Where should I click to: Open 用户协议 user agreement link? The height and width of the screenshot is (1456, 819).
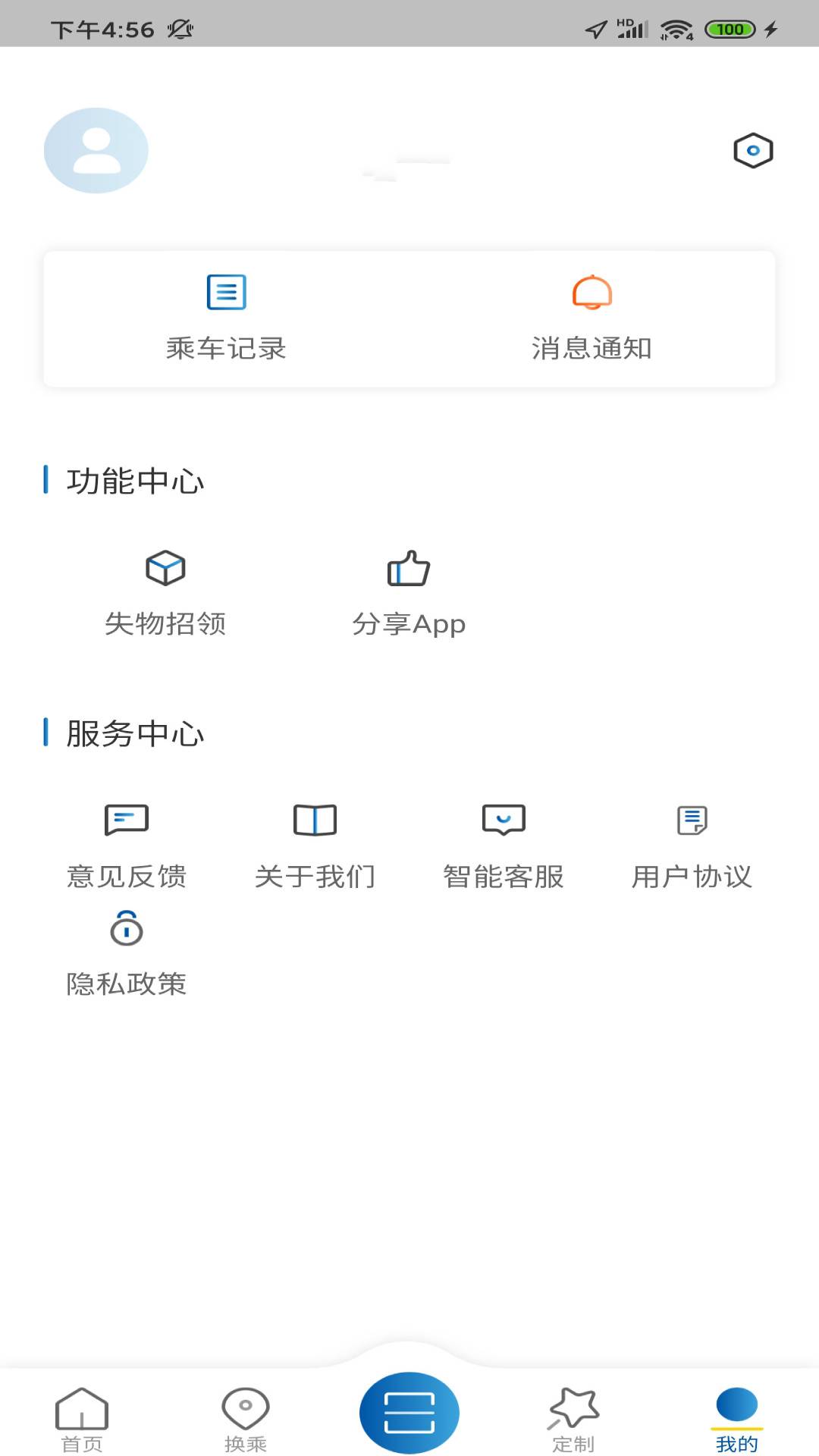(x=692, y=876)
